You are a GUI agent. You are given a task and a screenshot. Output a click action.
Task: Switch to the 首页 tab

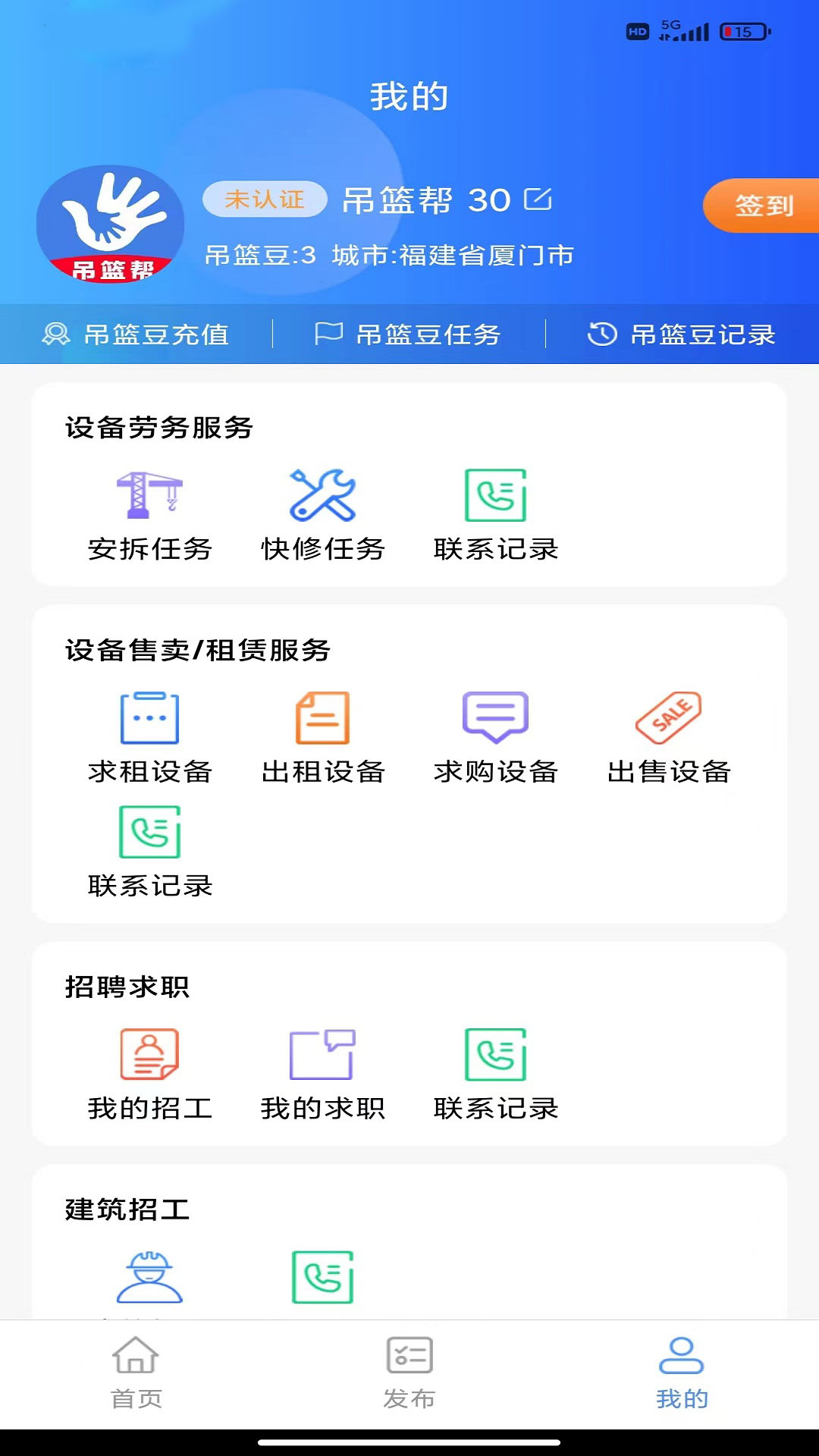point(136,1373)
